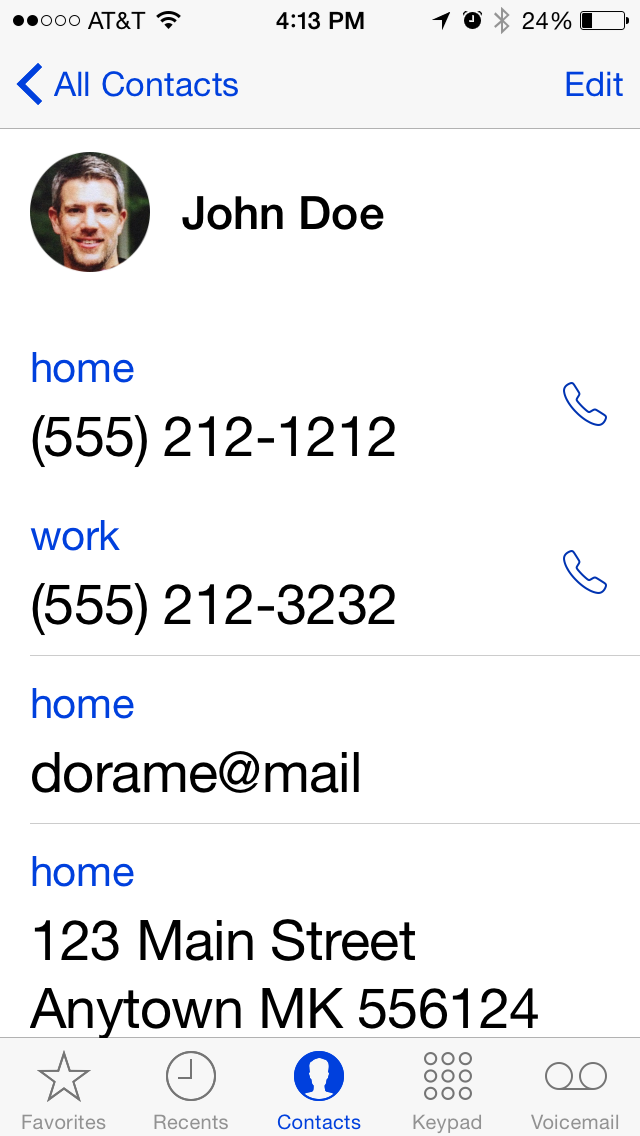Tap Edit to modify the contact
Screen dimensions: 640x1136
(594, 85)
